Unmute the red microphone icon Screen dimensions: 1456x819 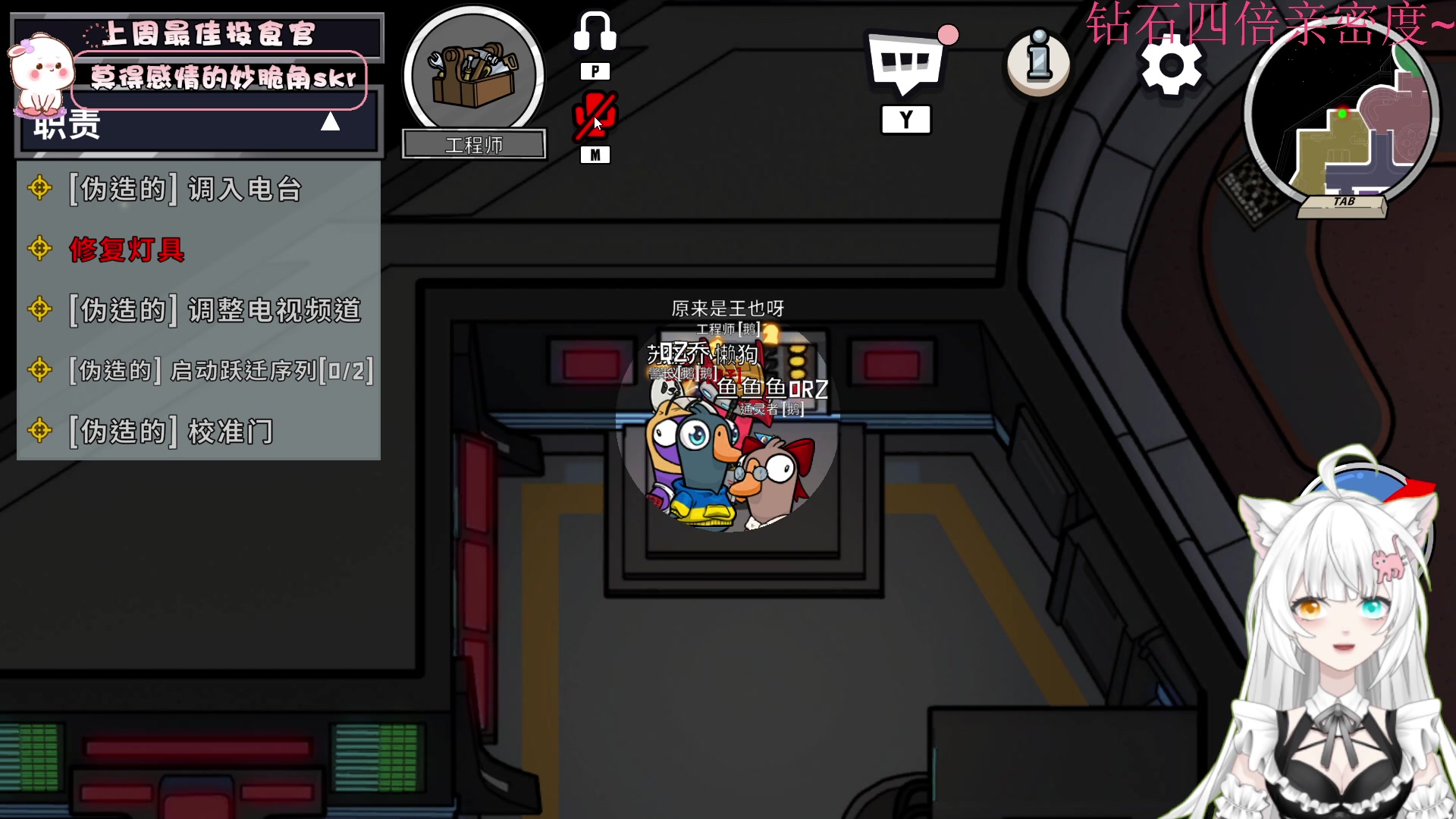click(x=595, y=116)
